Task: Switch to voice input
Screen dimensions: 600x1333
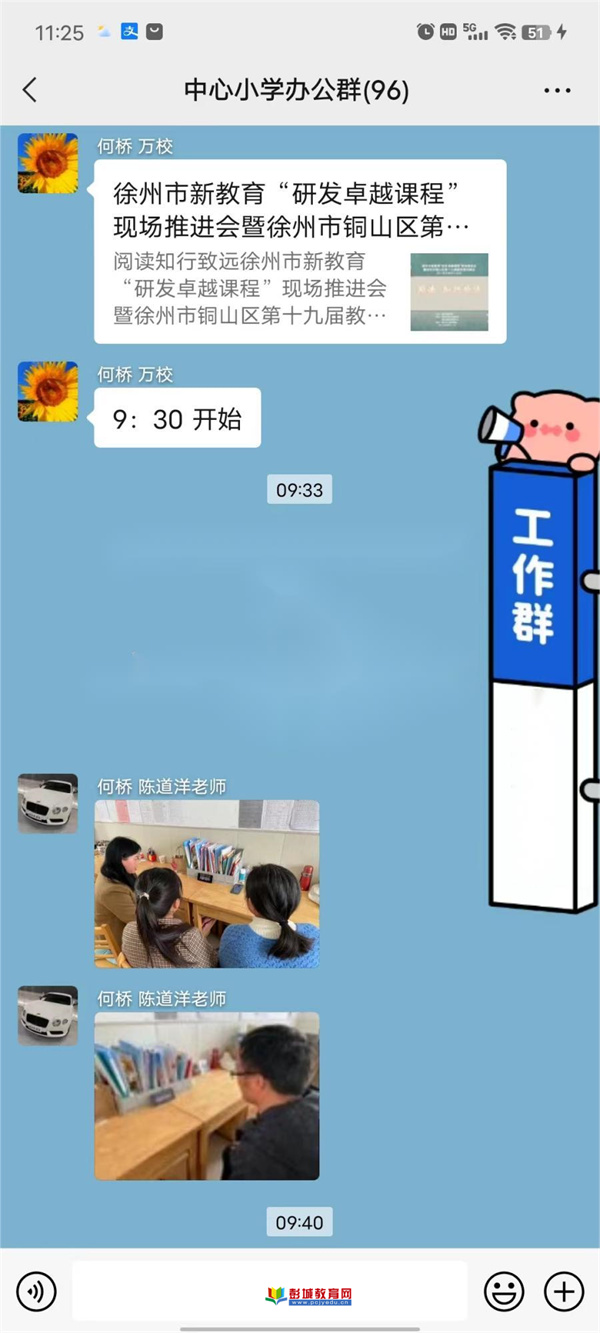Action: point(36,1292)
